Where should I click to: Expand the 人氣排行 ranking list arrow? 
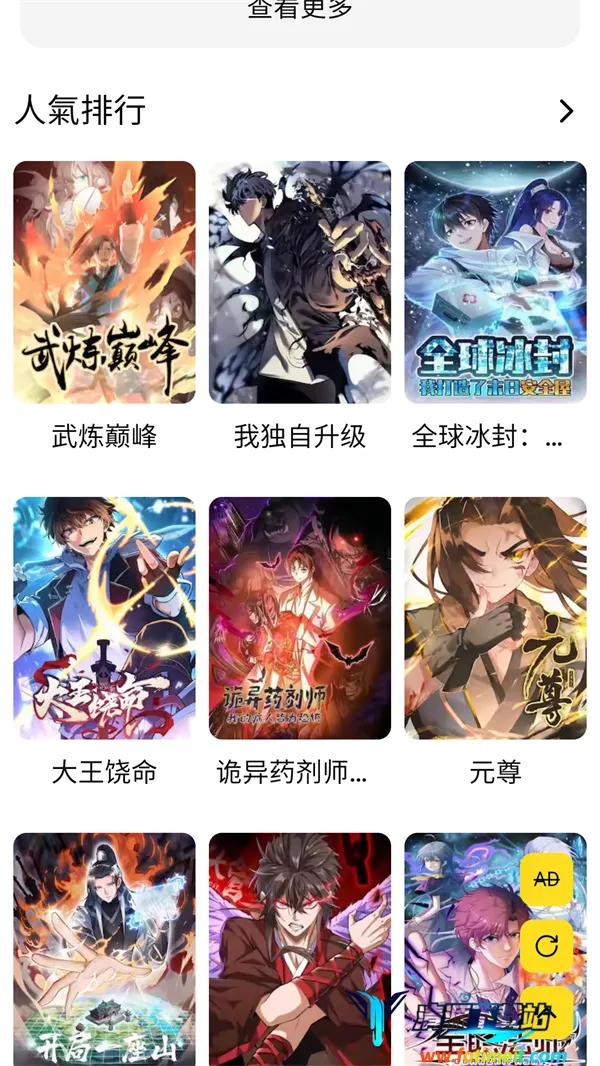tap(566, 111)
